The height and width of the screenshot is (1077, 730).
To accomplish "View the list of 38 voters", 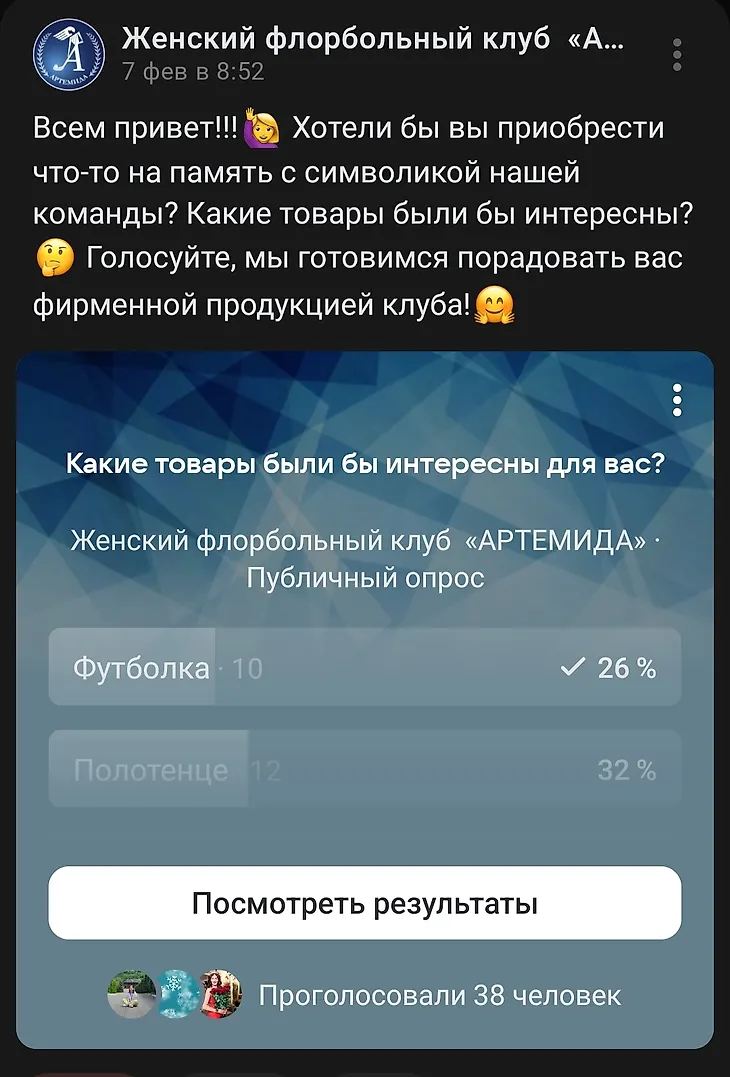I will 440,995.
